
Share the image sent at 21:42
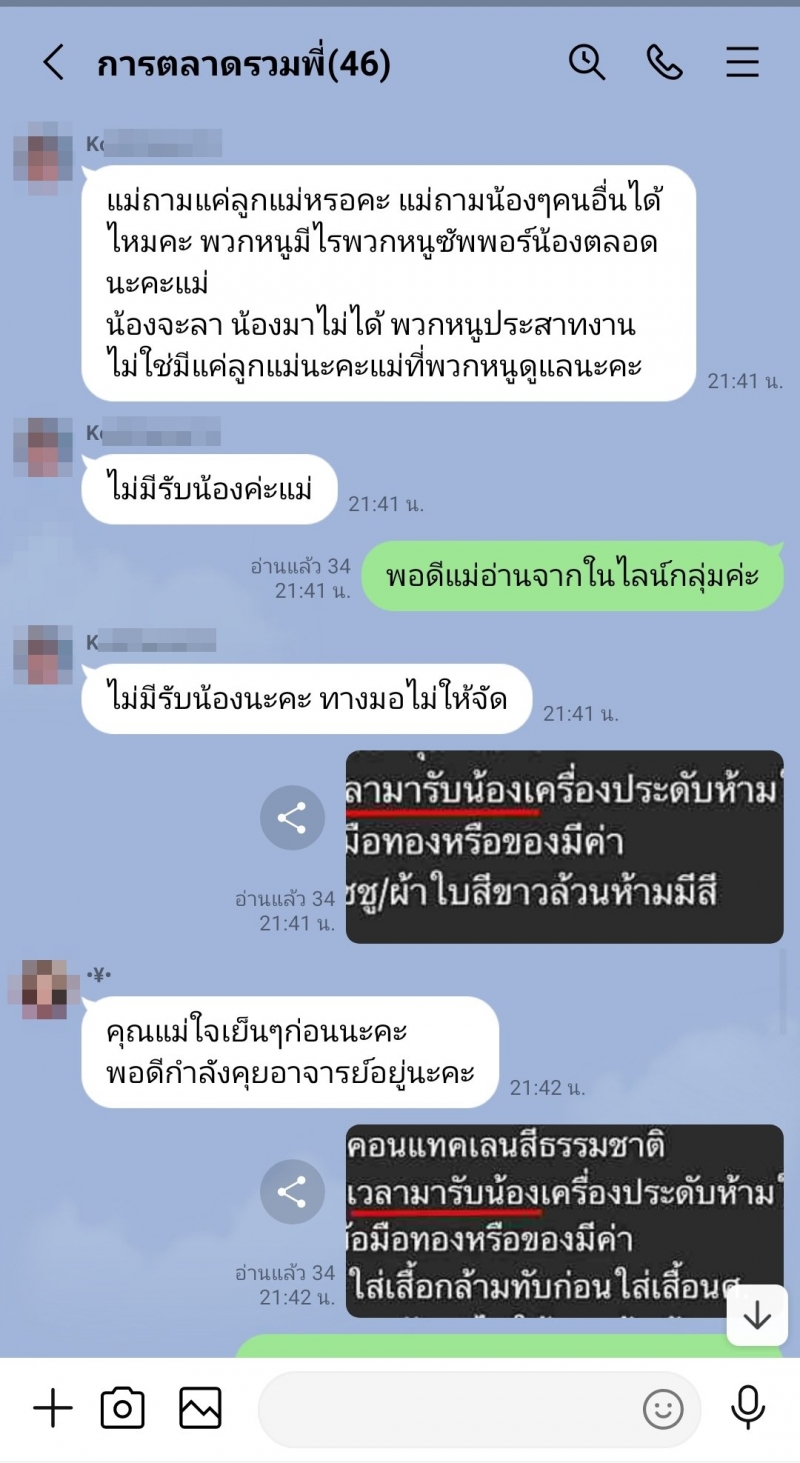(x=292, y=1192)
